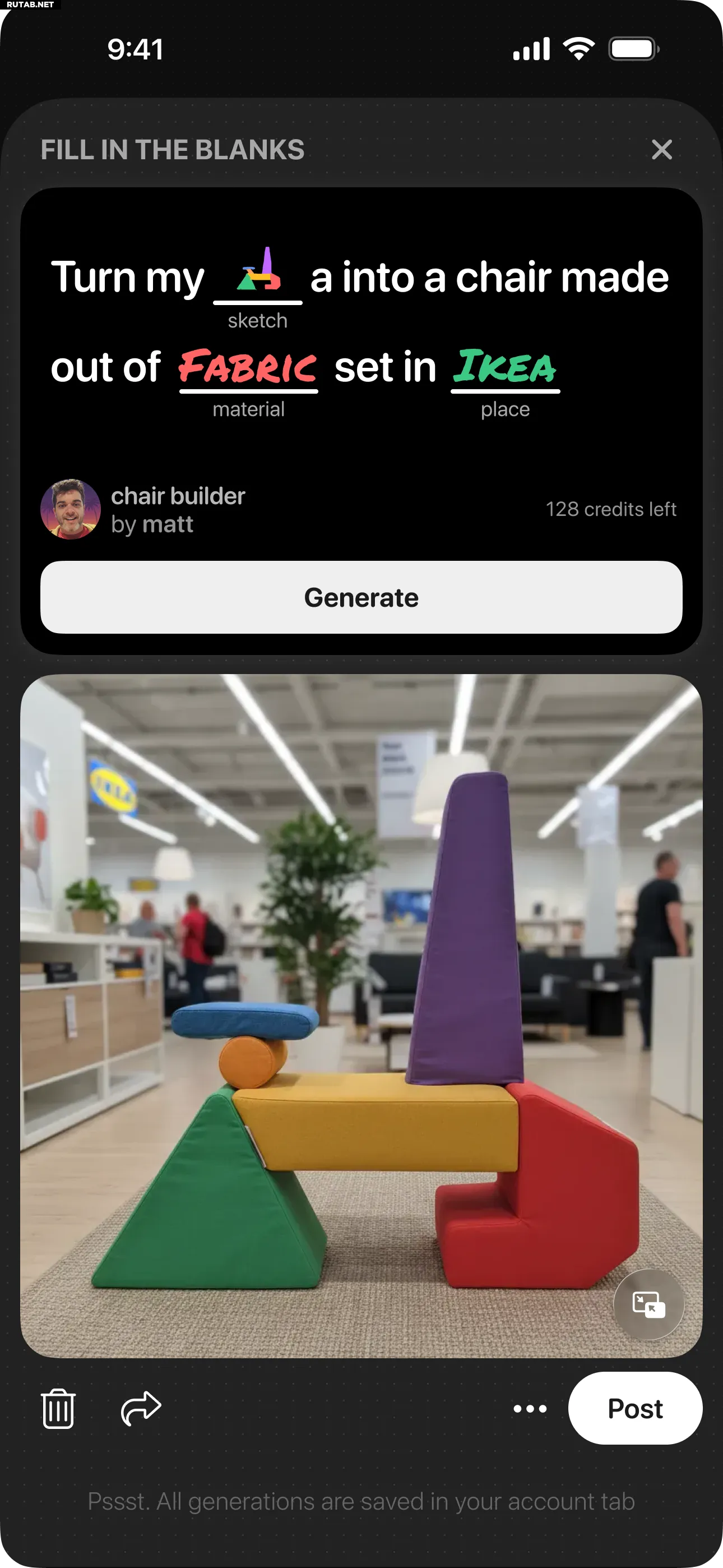Edit the Fabric material blank

(x=248, y=367)
